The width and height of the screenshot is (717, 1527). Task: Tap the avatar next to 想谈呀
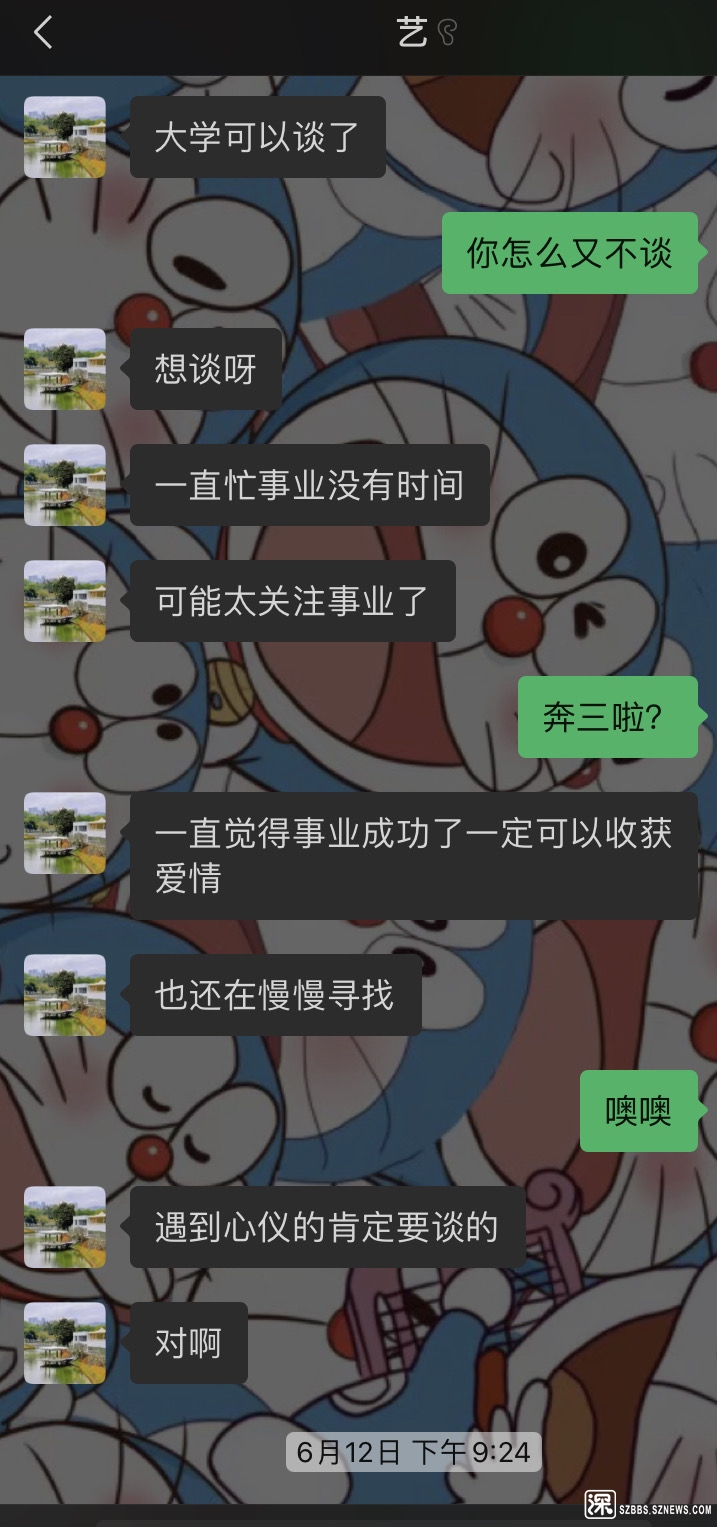coord(65,369)
